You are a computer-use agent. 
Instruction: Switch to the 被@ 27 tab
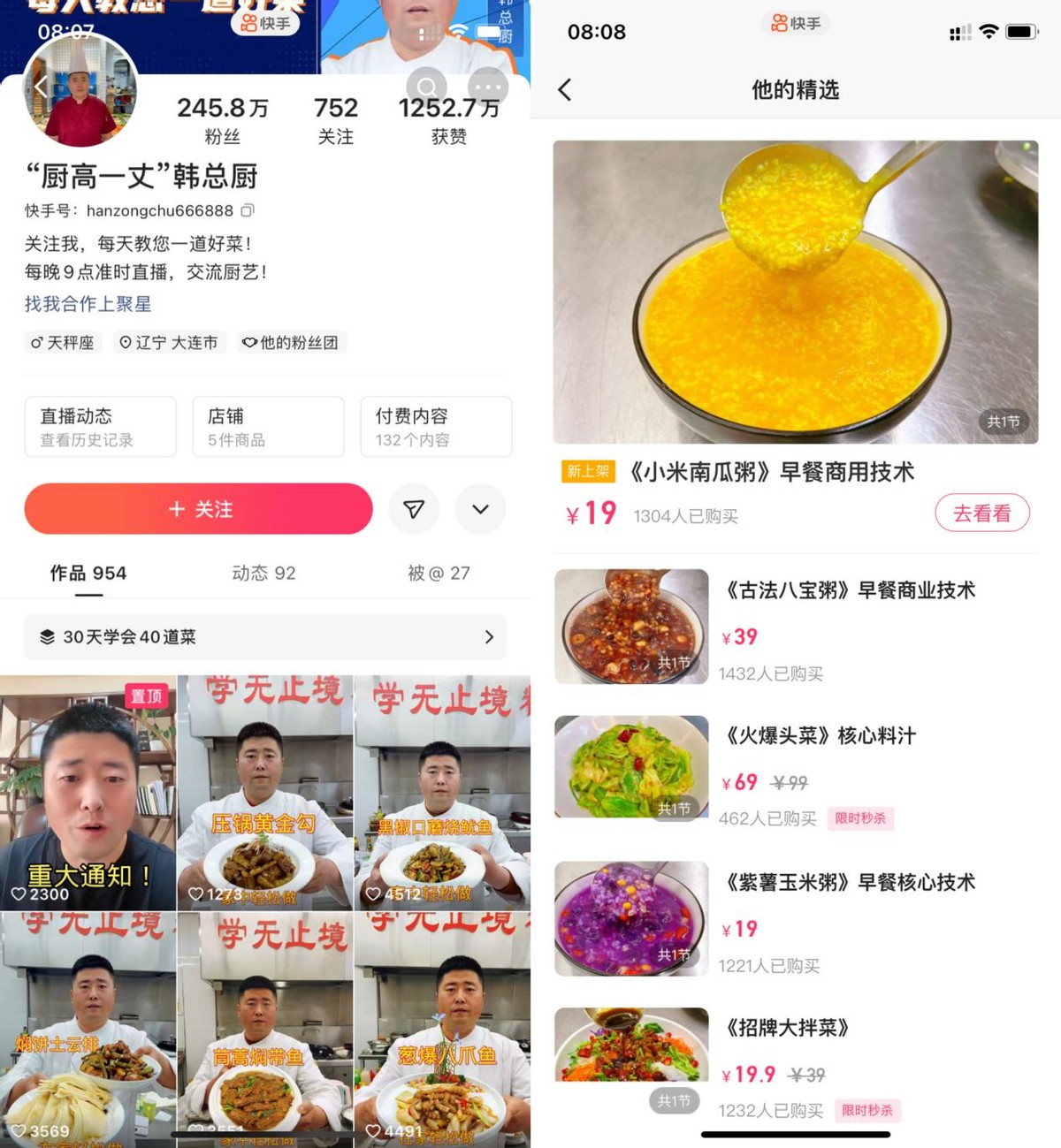pos(439,574)
